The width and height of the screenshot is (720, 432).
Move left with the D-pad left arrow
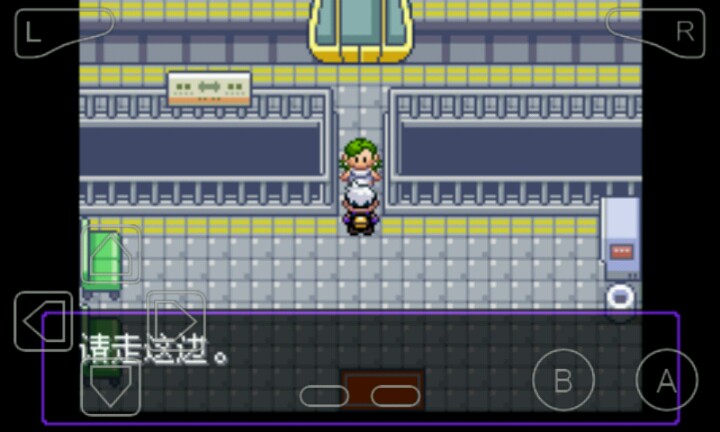(44, 321)
